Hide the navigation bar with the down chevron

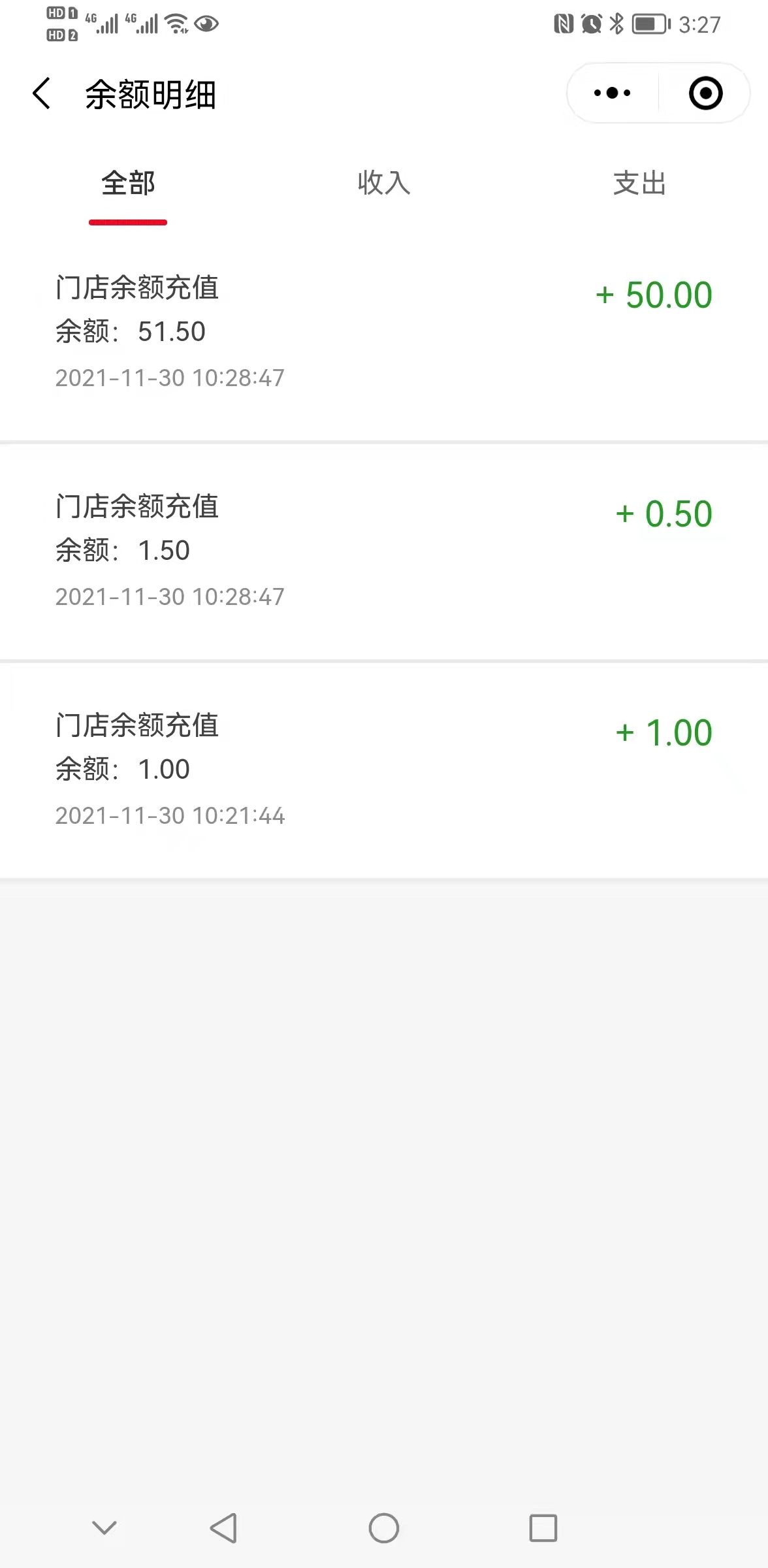point(104,1528)
